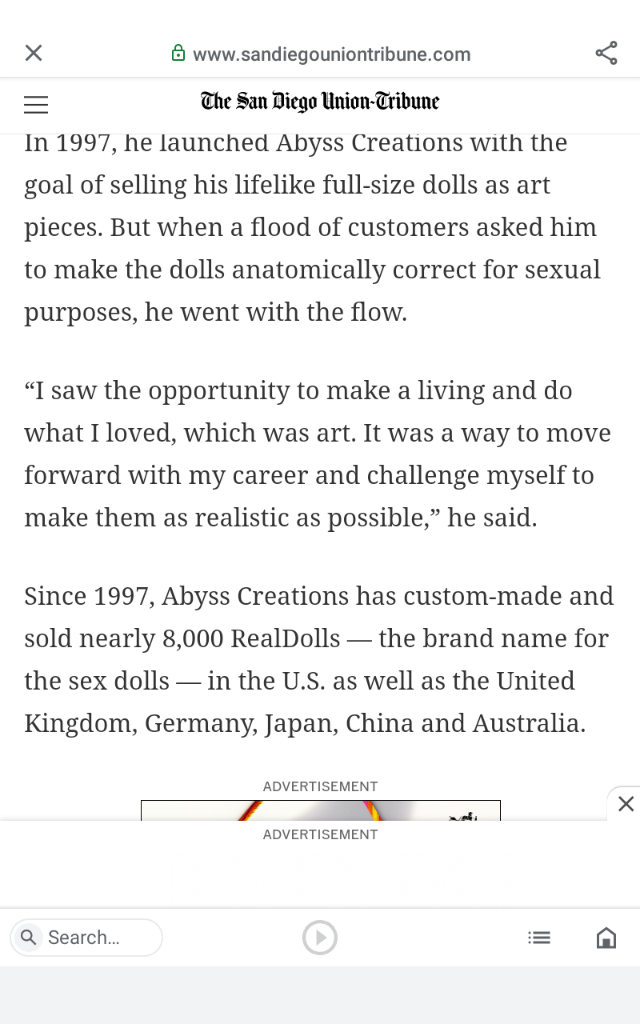Tap the play button
This screenshot has width=640, height=1024.
[320, 937]
